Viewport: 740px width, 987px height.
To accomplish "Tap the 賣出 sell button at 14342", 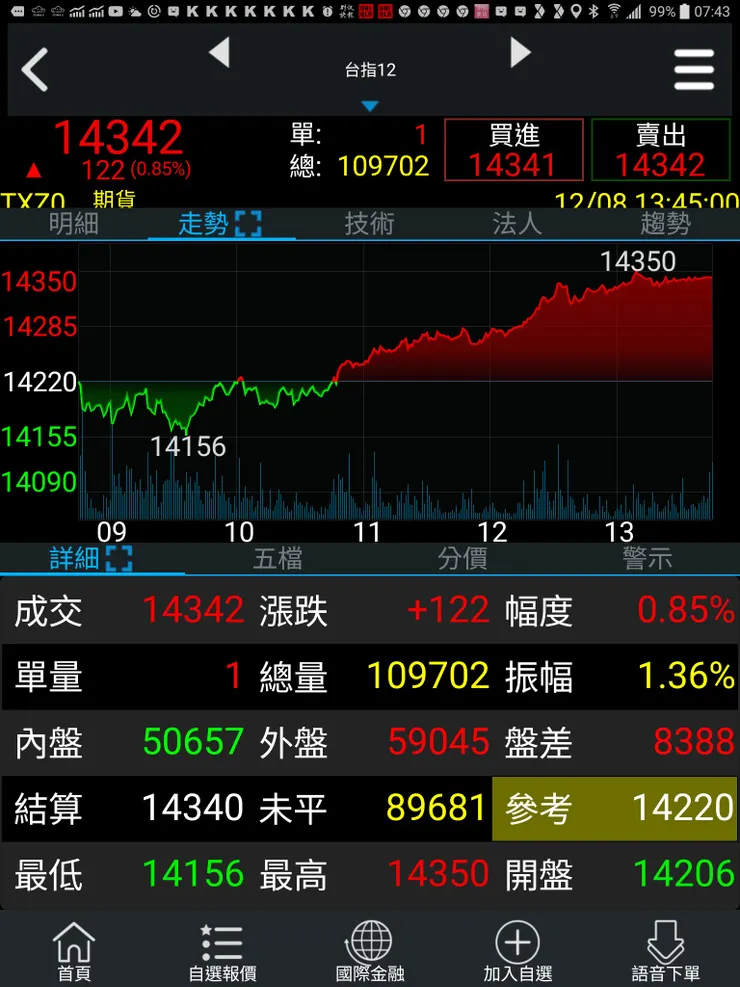I will pyautogui.click(x=661, y=148).
